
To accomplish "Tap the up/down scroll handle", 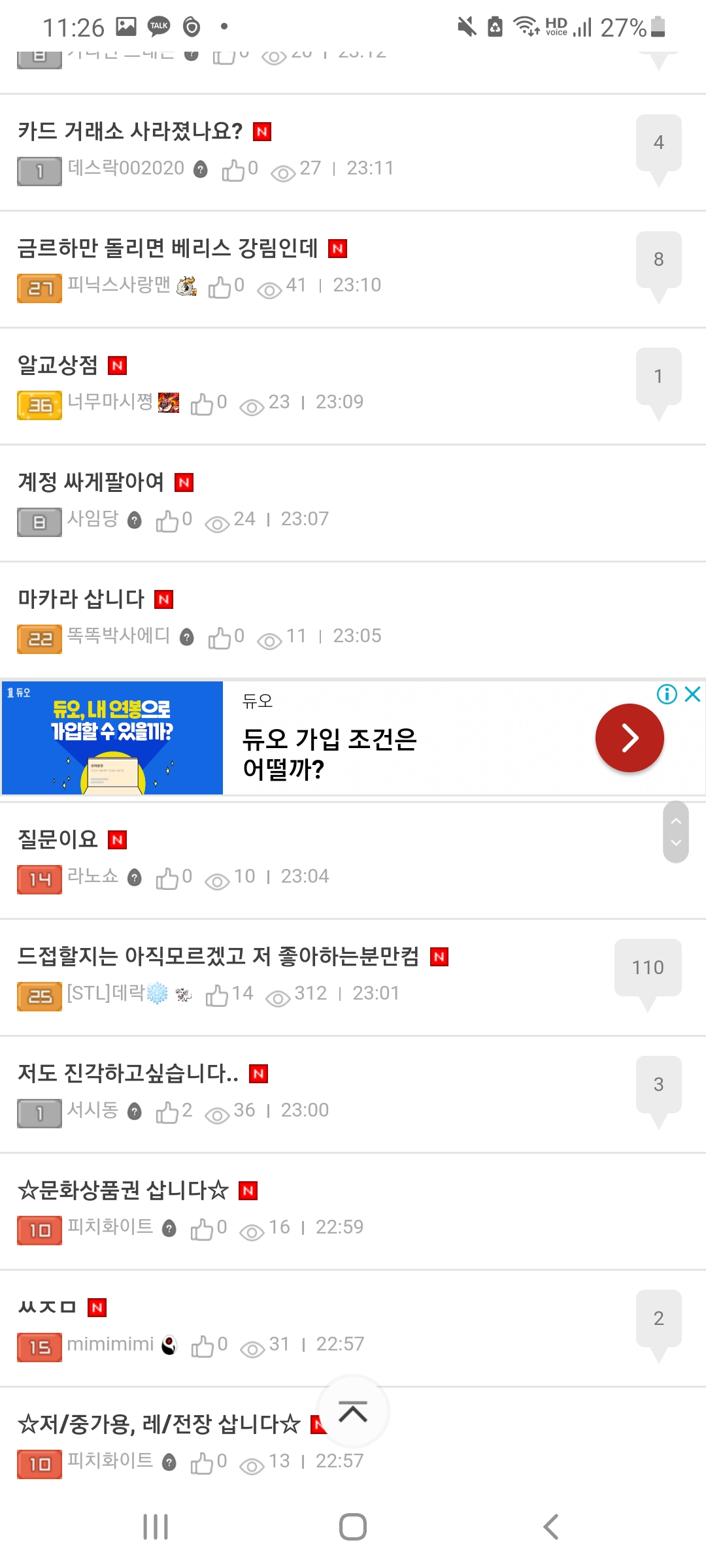I will (676, 832).
